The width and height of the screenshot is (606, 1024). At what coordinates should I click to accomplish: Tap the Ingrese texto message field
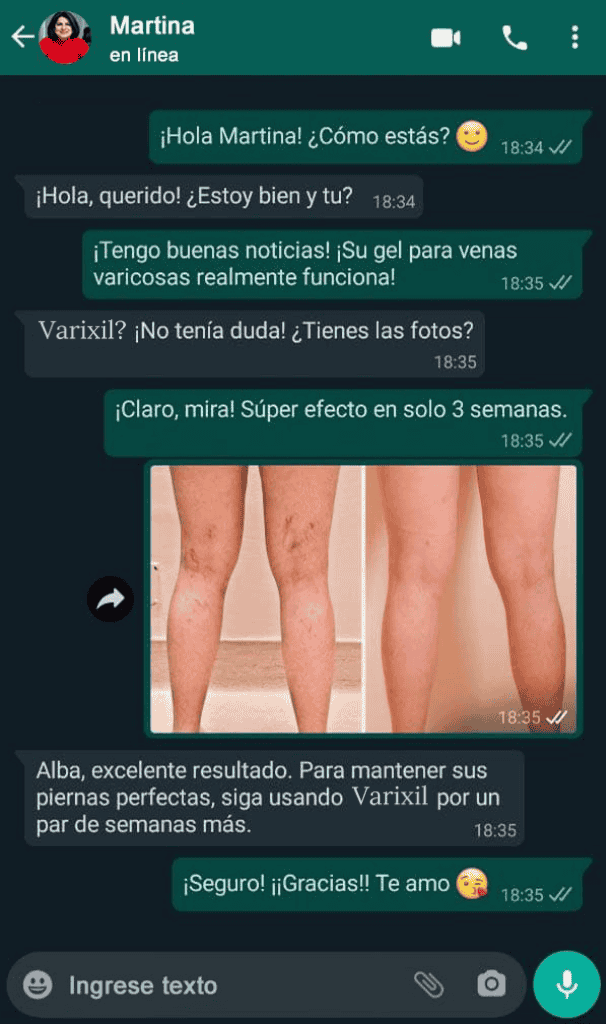[x=230, y=986]
